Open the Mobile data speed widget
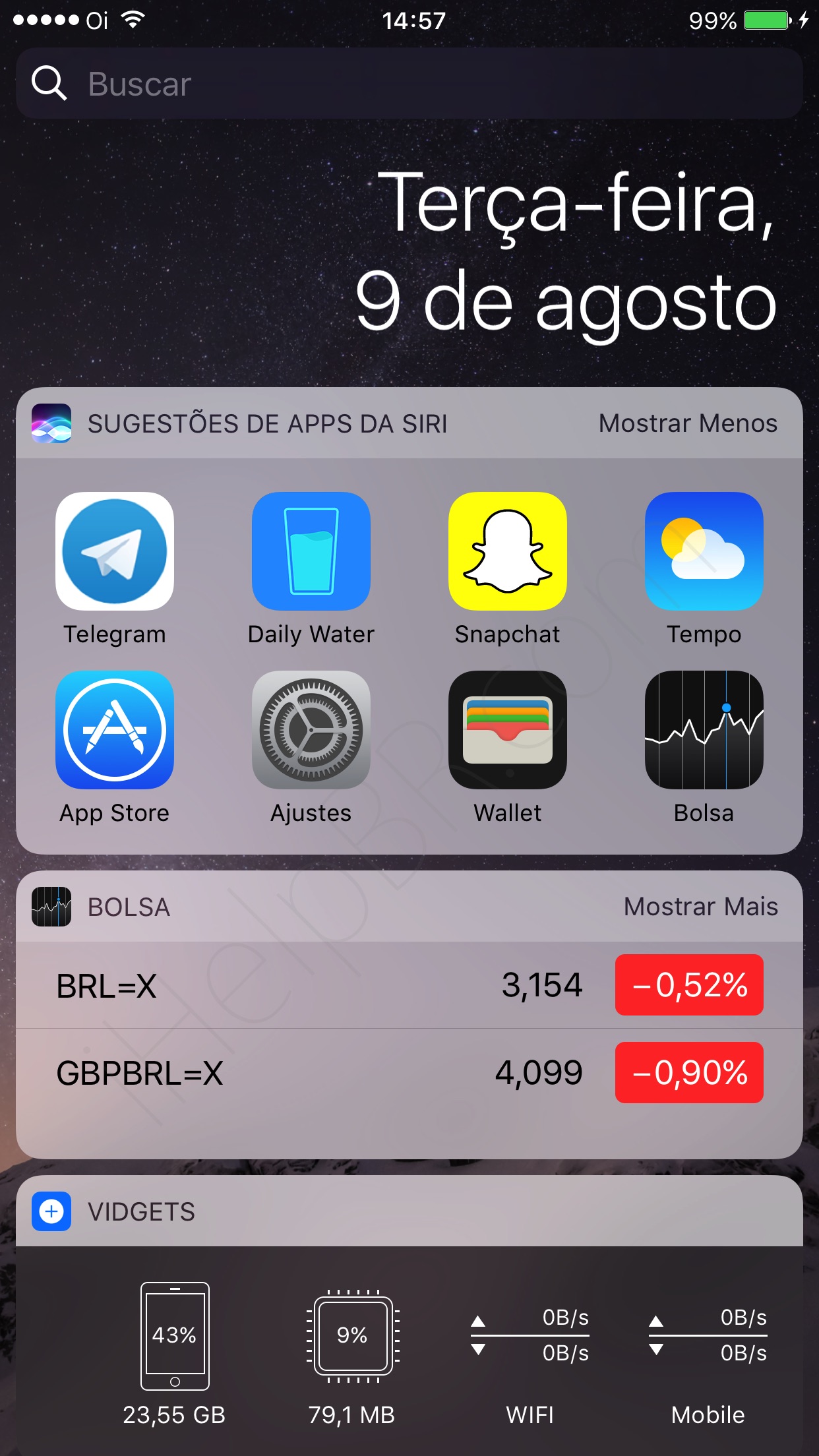This screenshot has width=819, height=1456. click(708, 1352)
